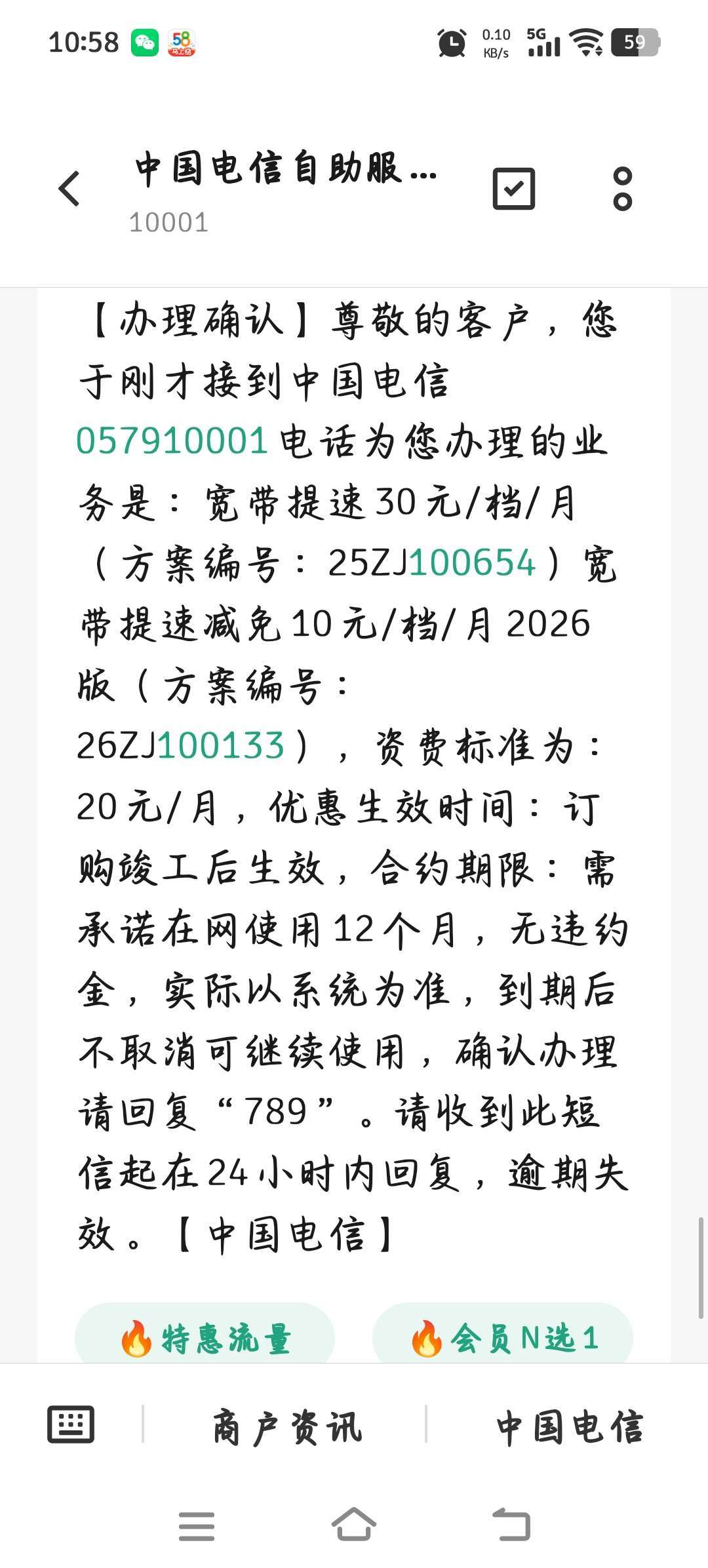Screen dimensions: 708x1568
Task: Tap the phone number 057910001
Action: (x=172, y=441)
